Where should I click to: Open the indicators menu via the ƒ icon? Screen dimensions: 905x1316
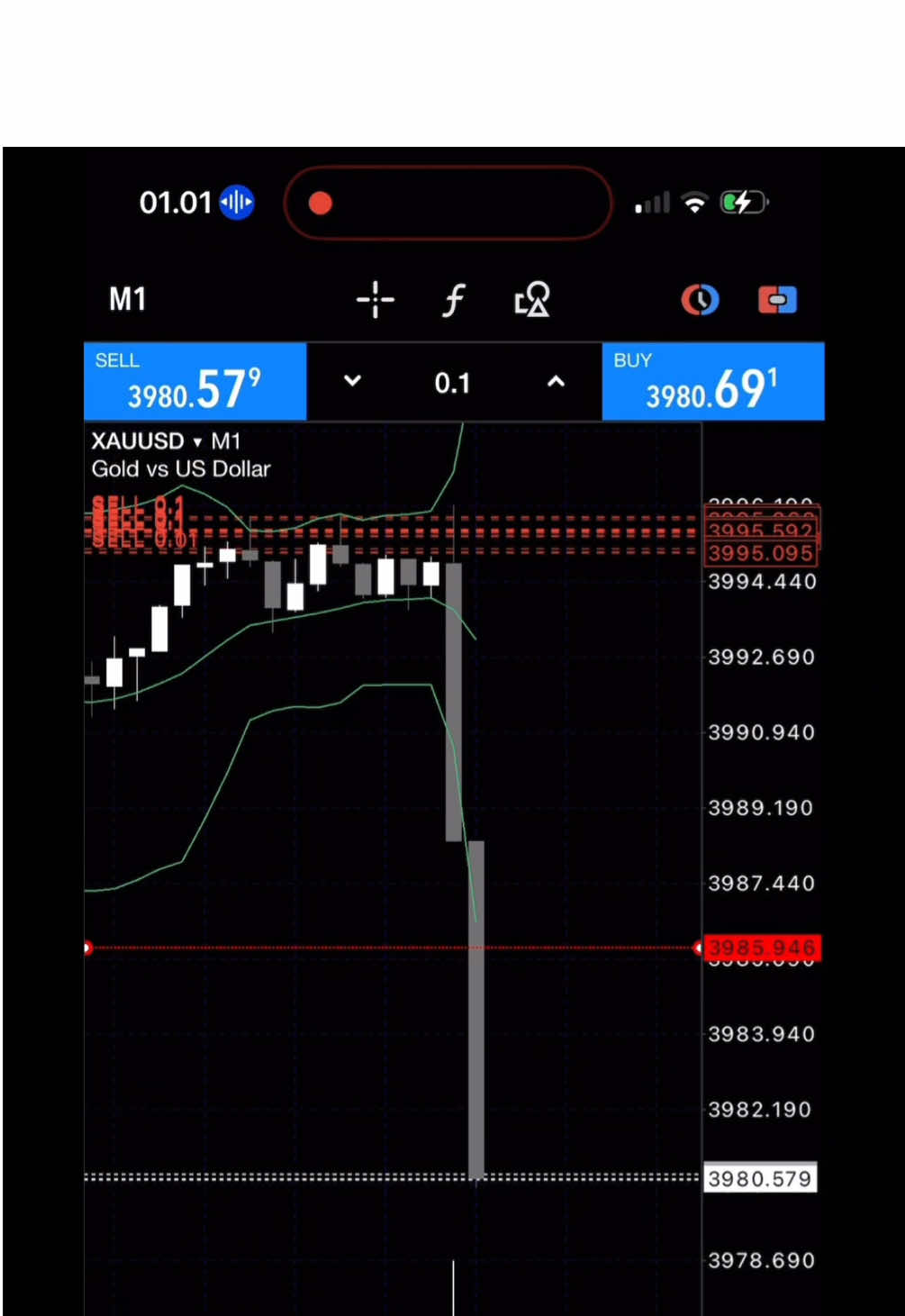453,299
